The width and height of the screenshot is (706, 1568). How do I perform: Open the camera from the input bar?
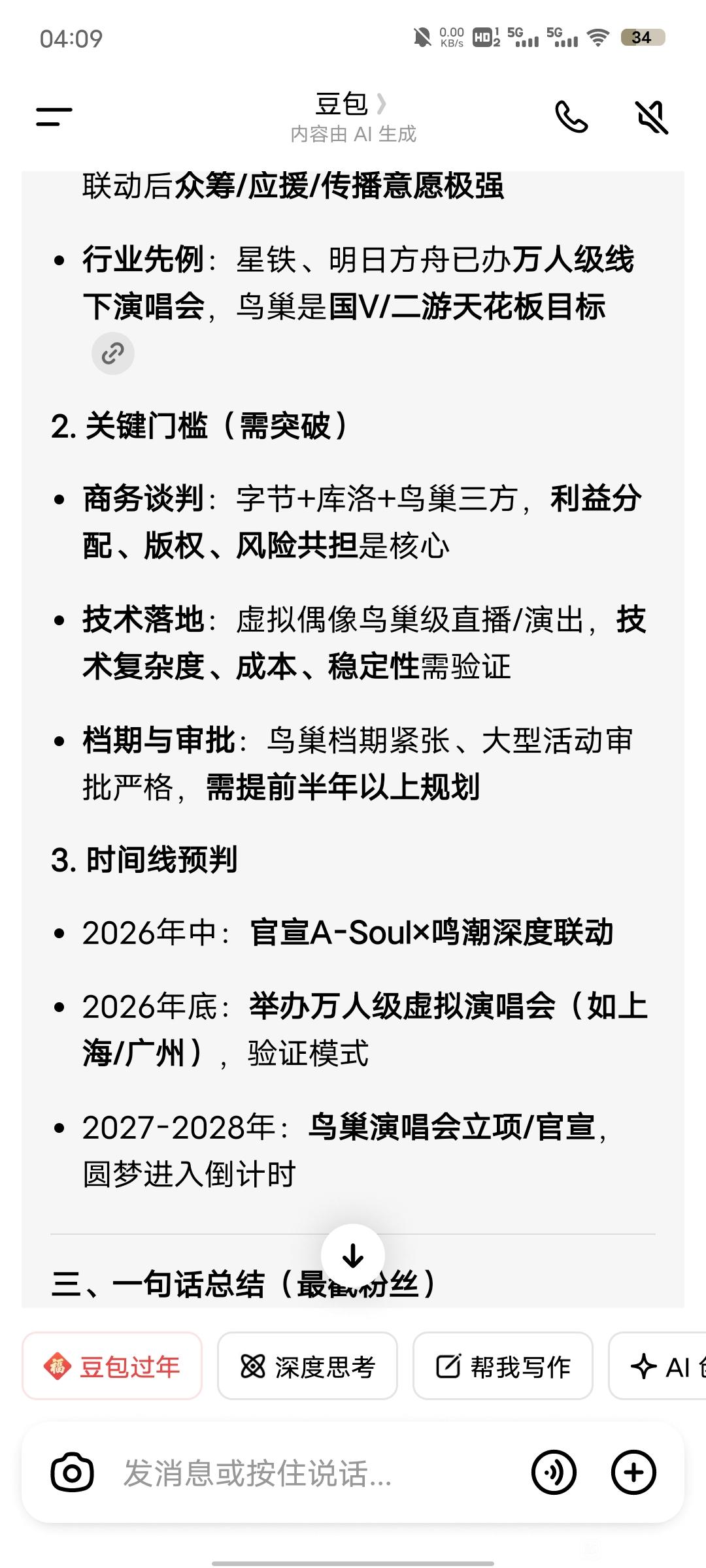point(72,1473)
